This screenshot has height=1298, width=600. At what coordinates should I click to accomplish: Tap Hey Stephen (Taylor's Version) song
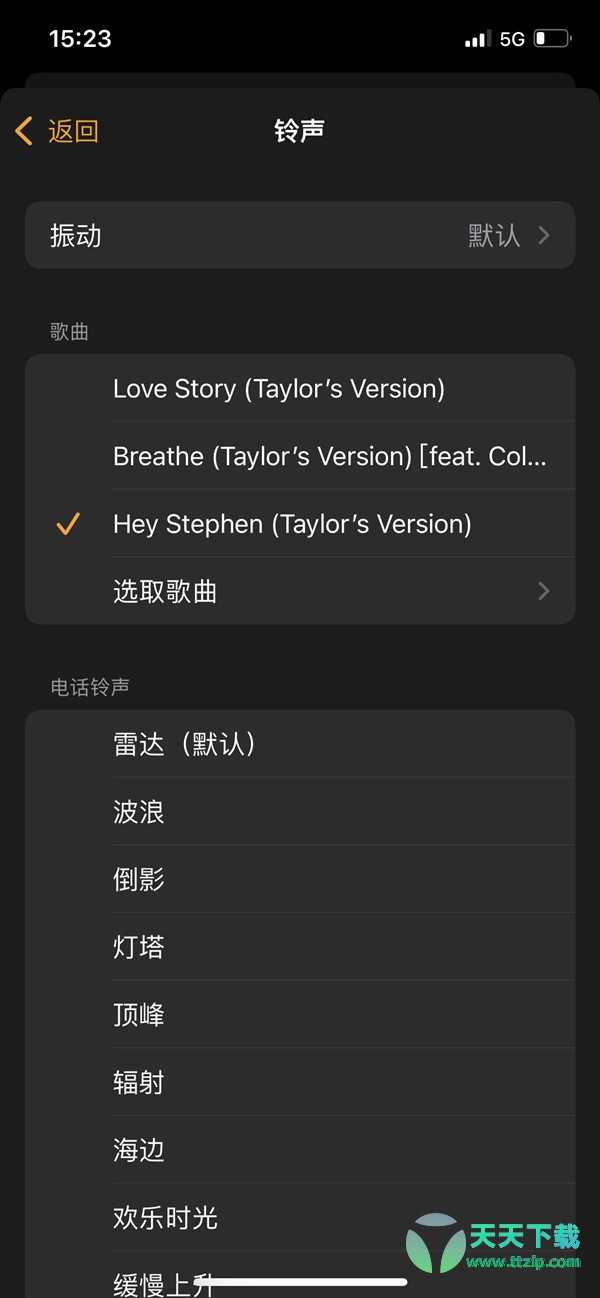(x=300, y=524)
